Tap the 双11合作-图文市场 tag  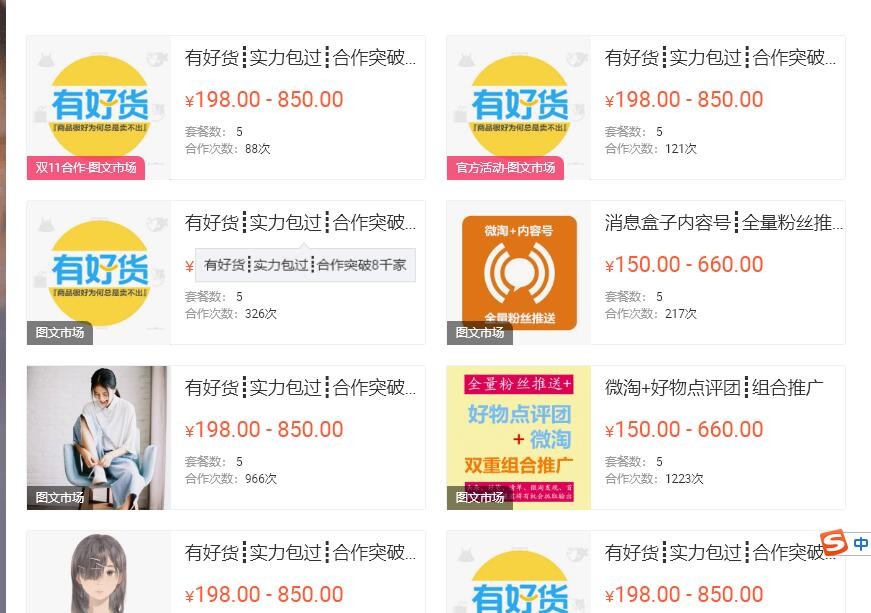pos(86,168)
